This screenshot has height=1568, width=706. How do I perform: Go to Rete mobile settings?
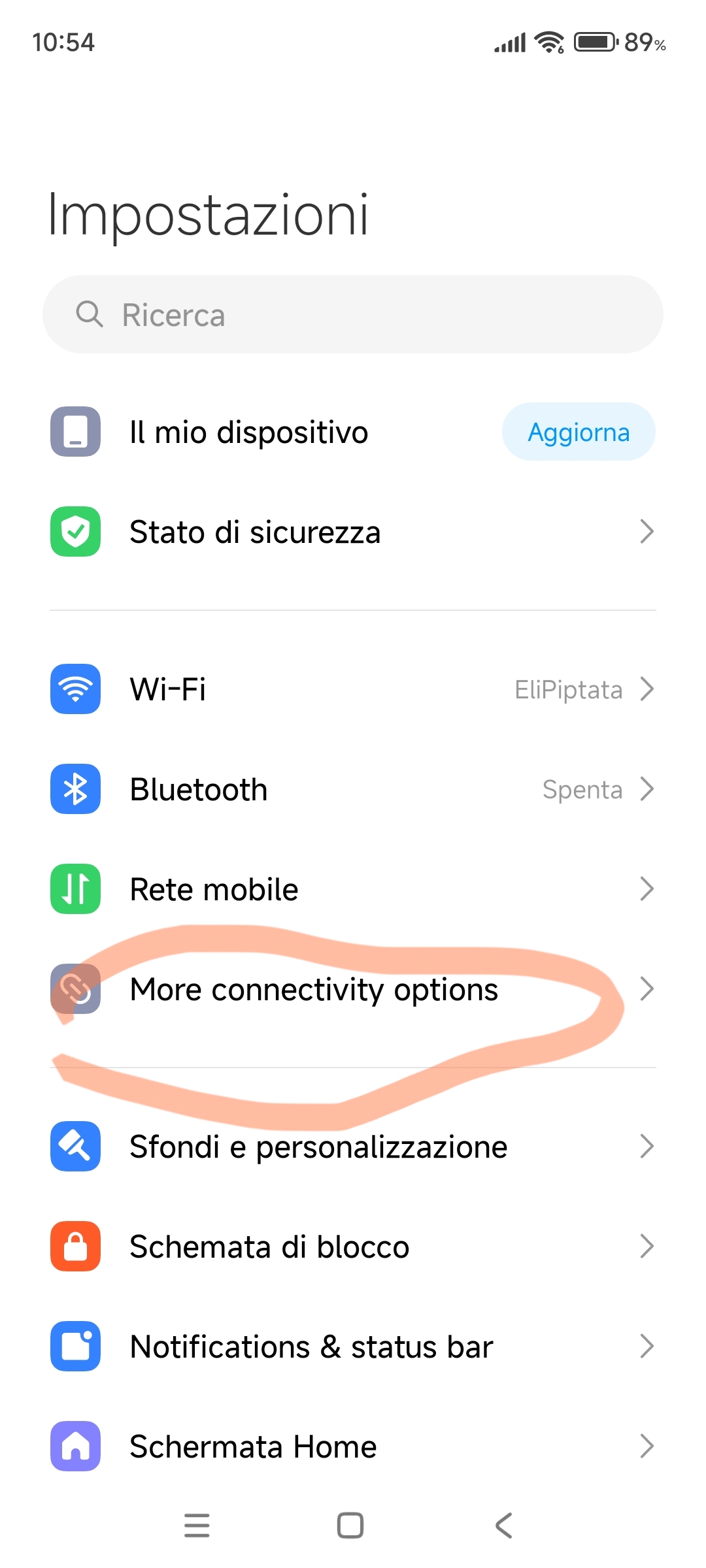tap(353, 889)
